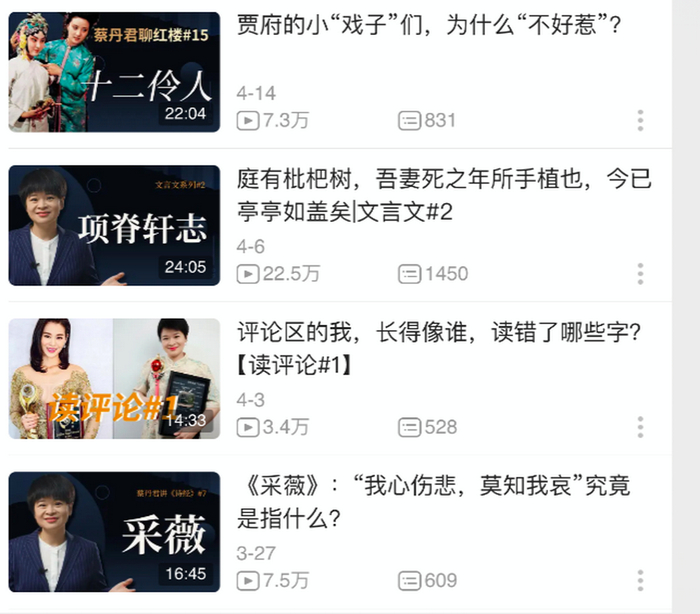
Task: Open the 读评论#1 video thumbnail
Action: [114, 378]
